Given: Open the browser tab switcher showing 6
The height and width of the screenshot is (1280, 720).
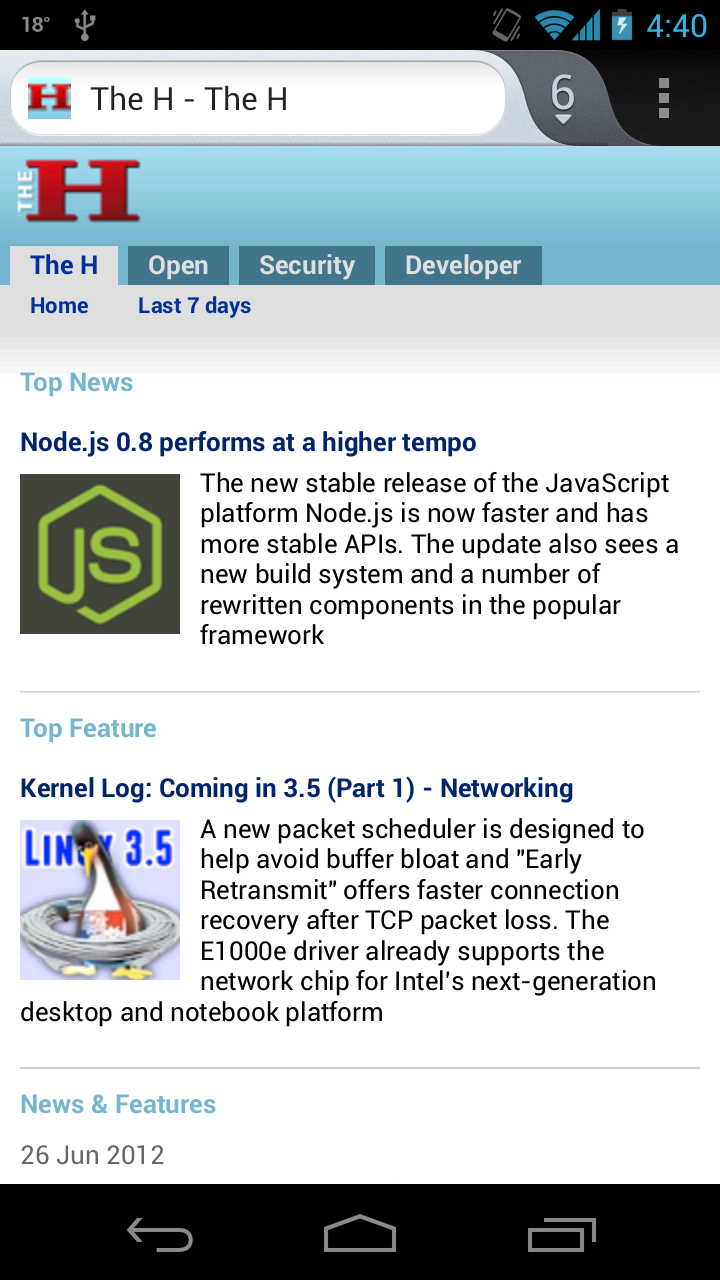Looking at the screenshot, I should [x=563, y=98].
